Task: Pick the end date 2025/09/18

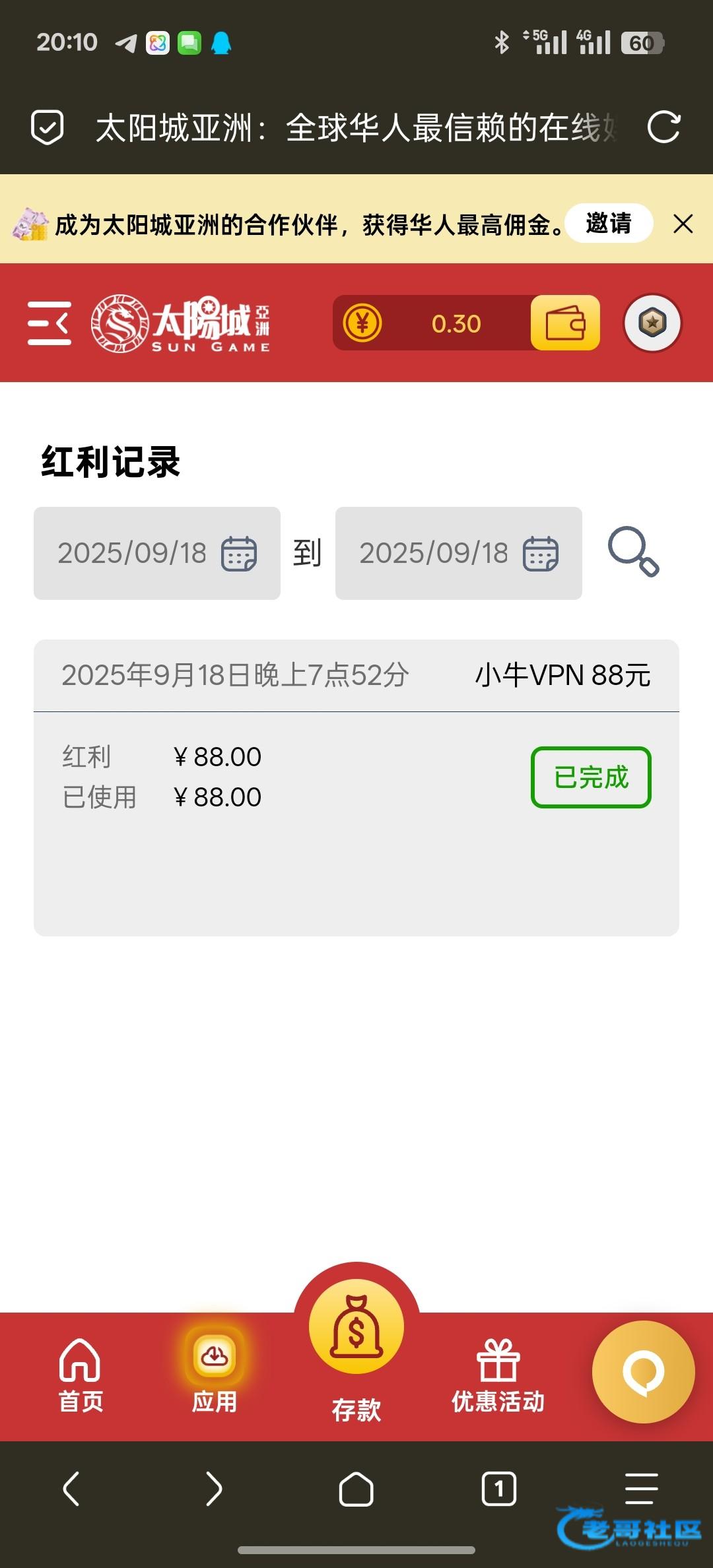Action: (458, 553)
